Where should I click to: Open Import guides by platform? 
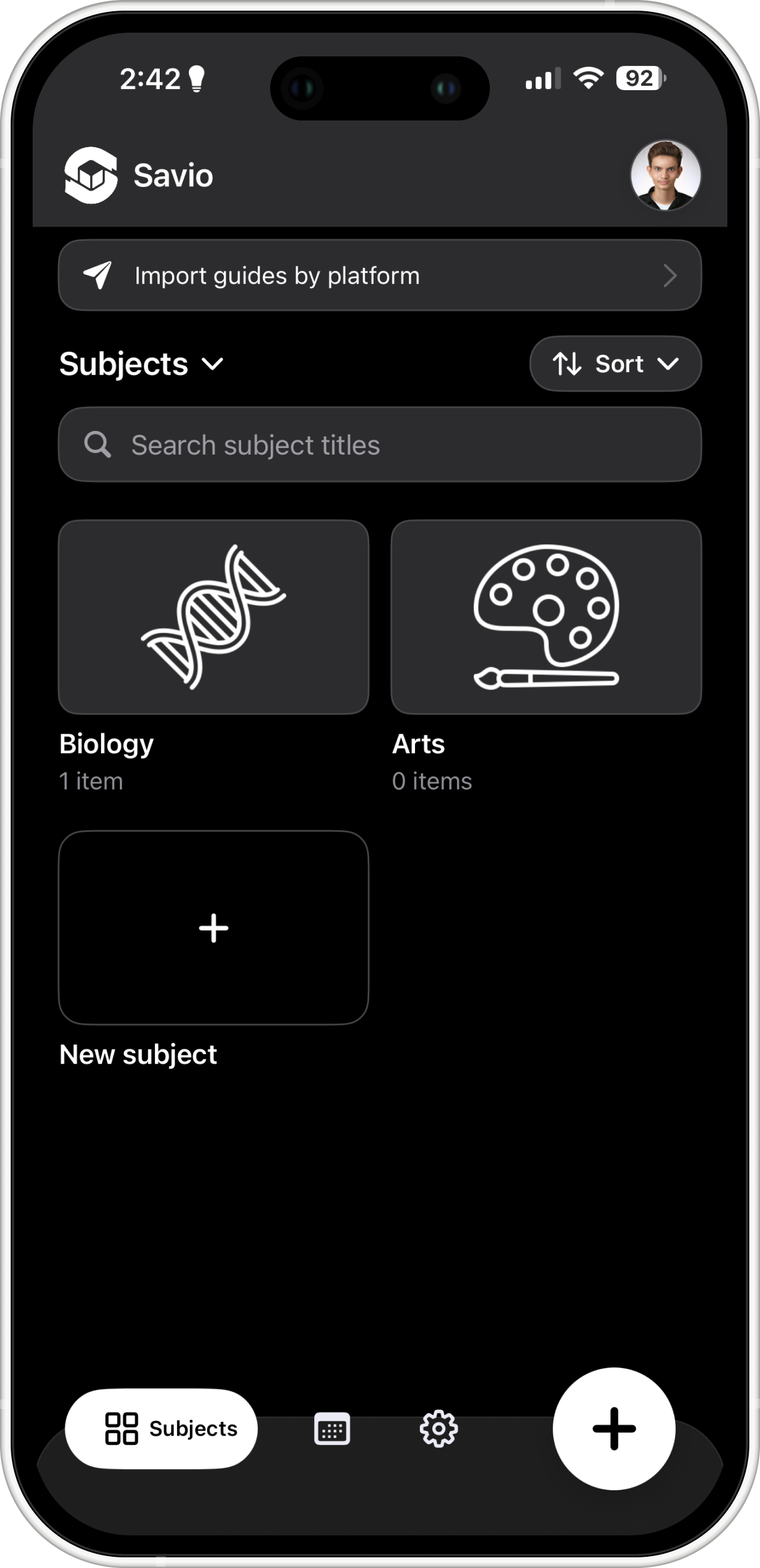379,276
